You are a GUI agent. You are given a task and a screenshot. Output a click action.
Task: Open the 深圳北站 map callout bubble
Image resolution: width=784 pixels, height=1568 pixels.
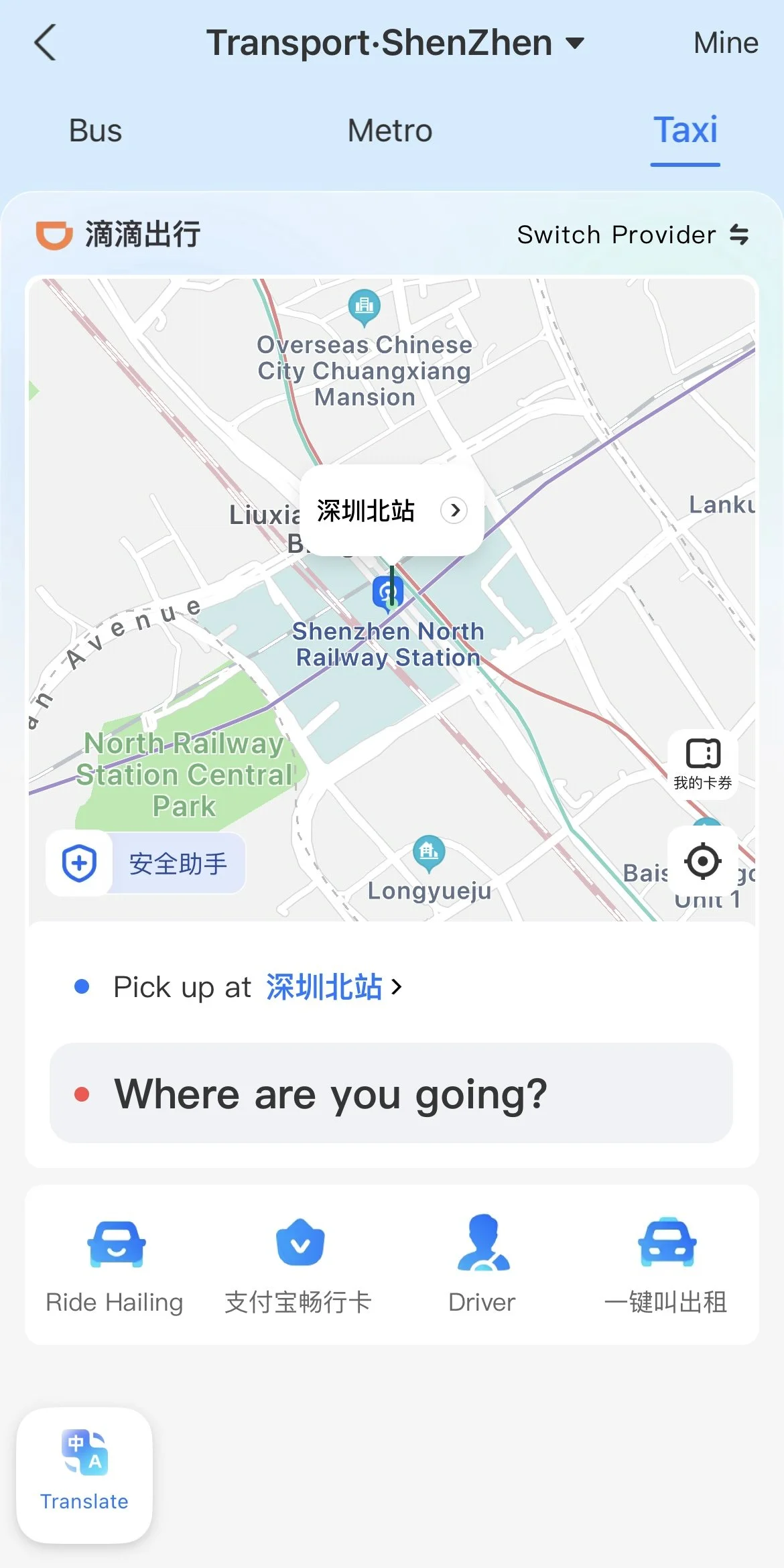tap(392, 511)
